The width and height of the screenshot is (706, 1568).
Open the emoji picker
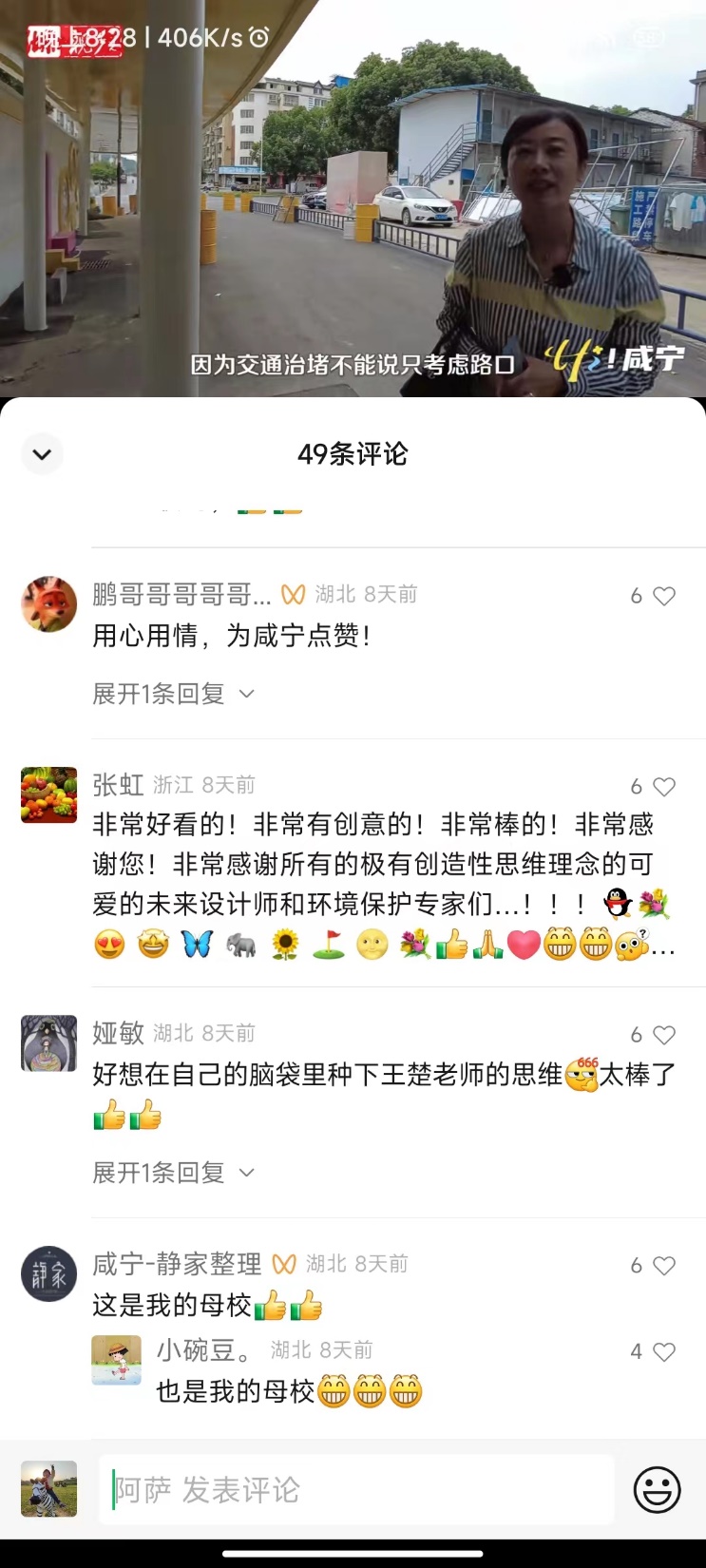(657, 1489)
